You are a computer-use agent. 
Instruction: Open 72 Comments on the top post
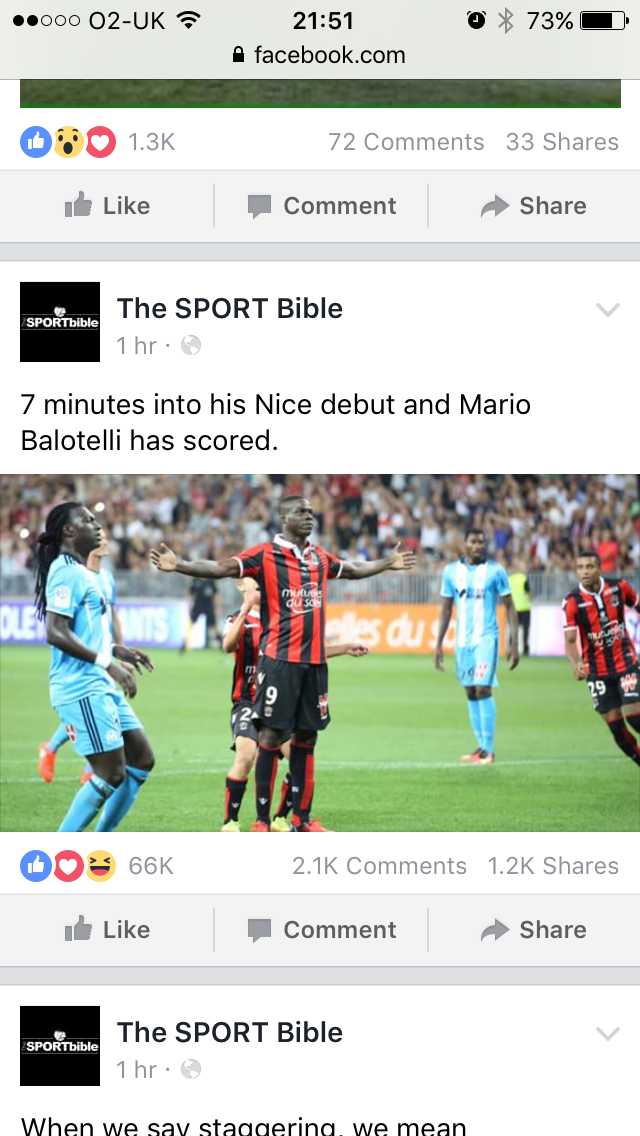[x=406, y=142]
